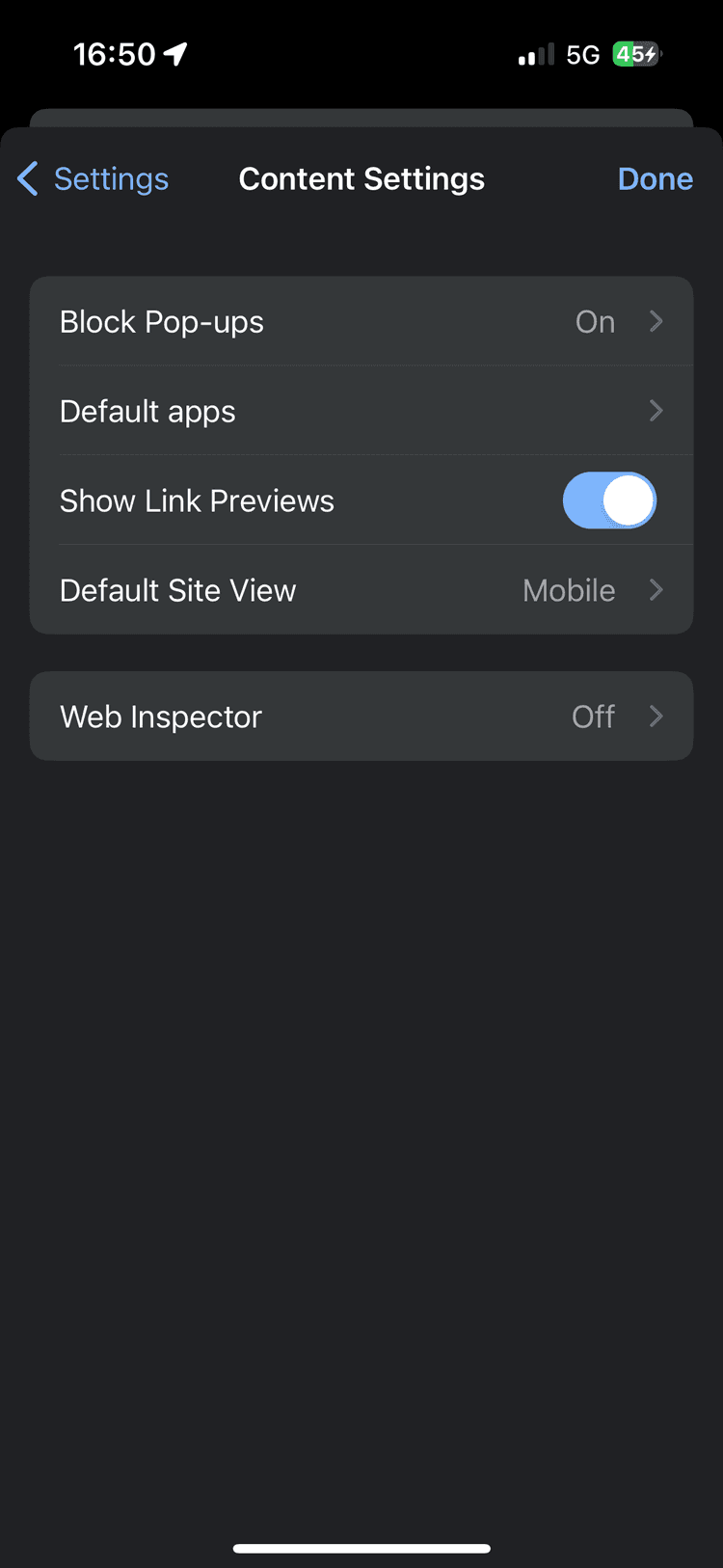Viewport: 723px width, 1568px height.
Task: Click the back chevron next to Settings
Action: (x=26, y=178)
